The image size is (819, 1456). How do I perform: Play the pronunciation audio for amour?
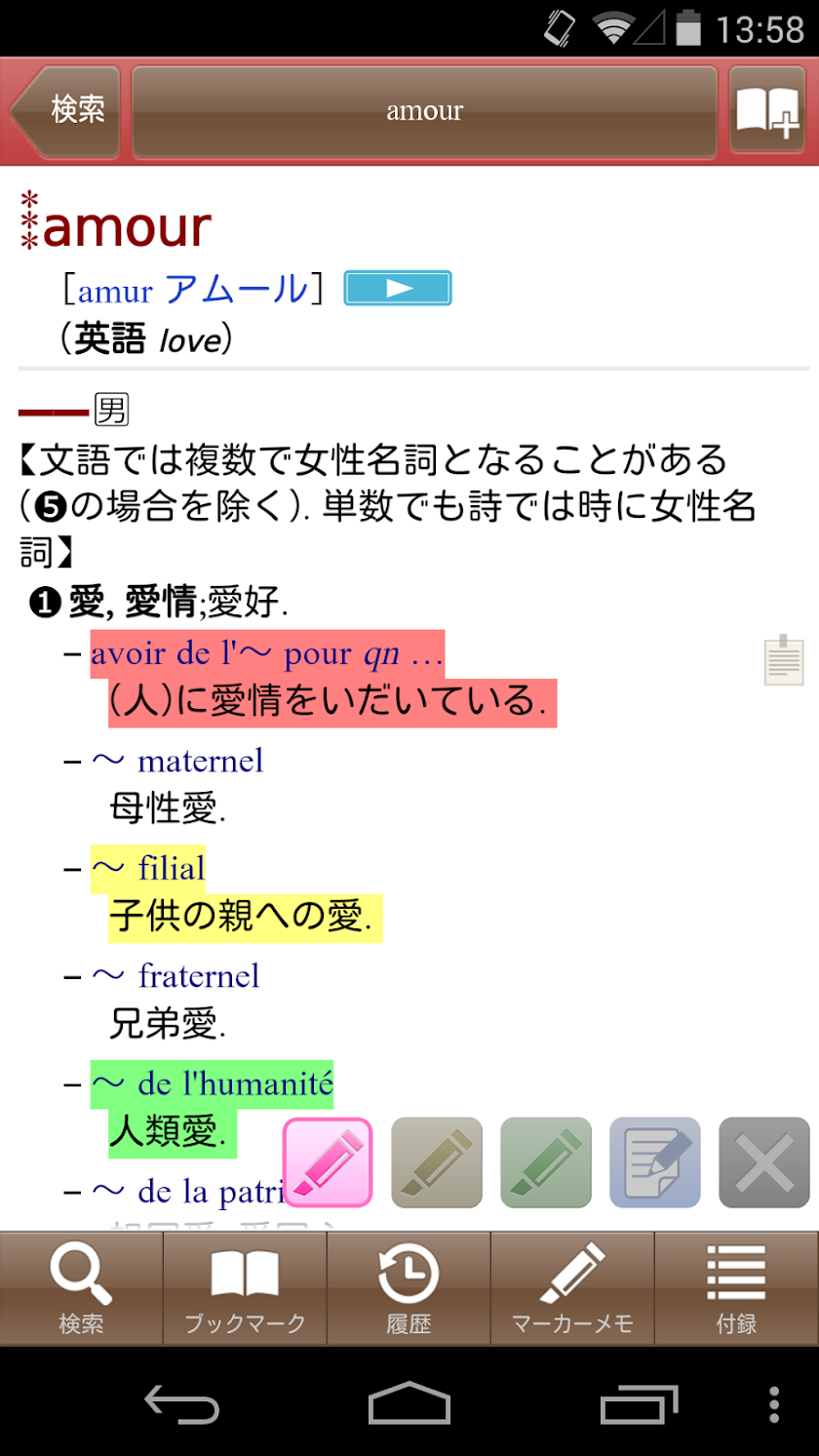coord(398,288)
